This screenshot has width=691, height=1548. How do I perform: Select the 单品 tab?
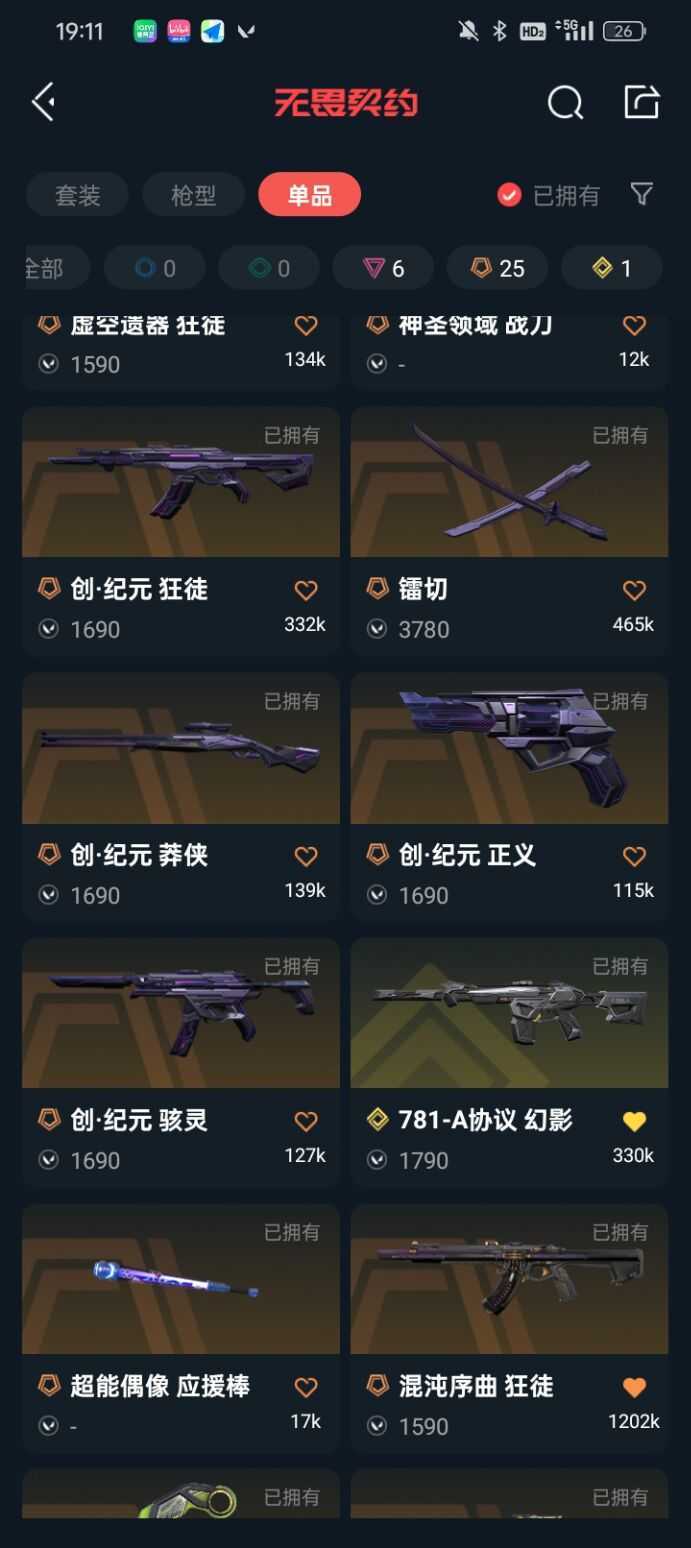[x=309, y=195]
